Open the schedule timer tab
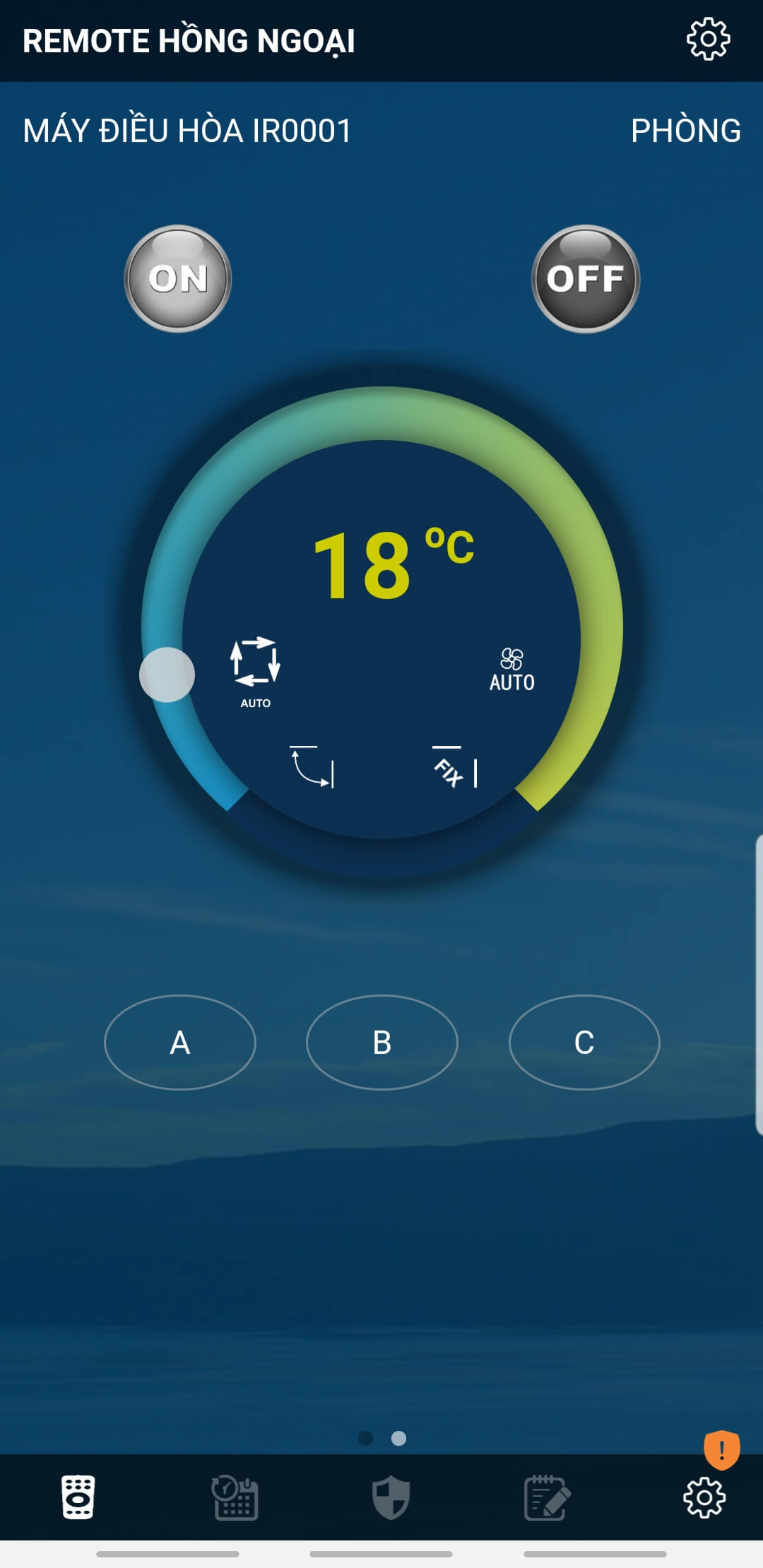 (x=235, y=1497)
